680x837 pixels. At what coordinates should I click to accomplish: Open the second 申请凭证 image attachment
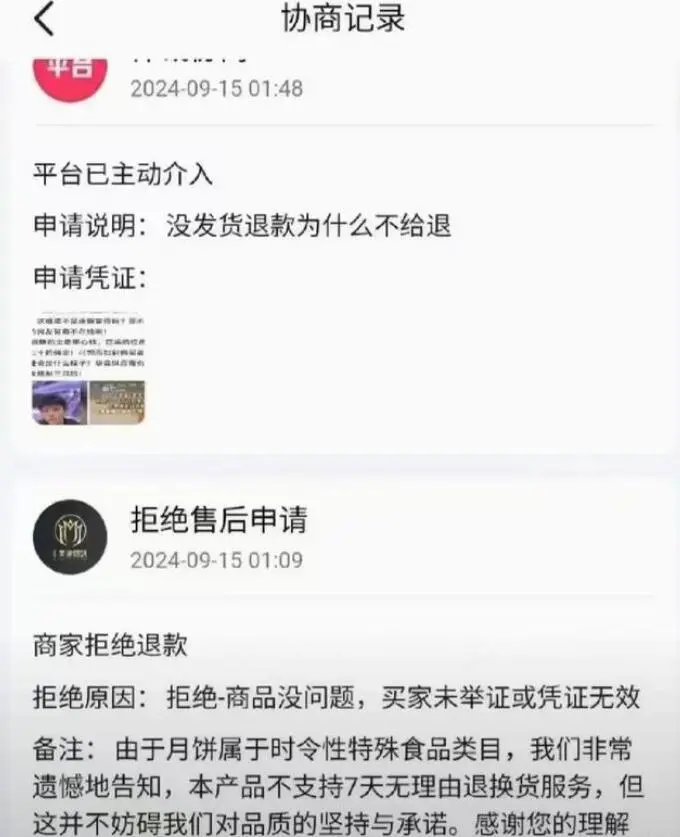pyautogui.click(x=117, y=402)
